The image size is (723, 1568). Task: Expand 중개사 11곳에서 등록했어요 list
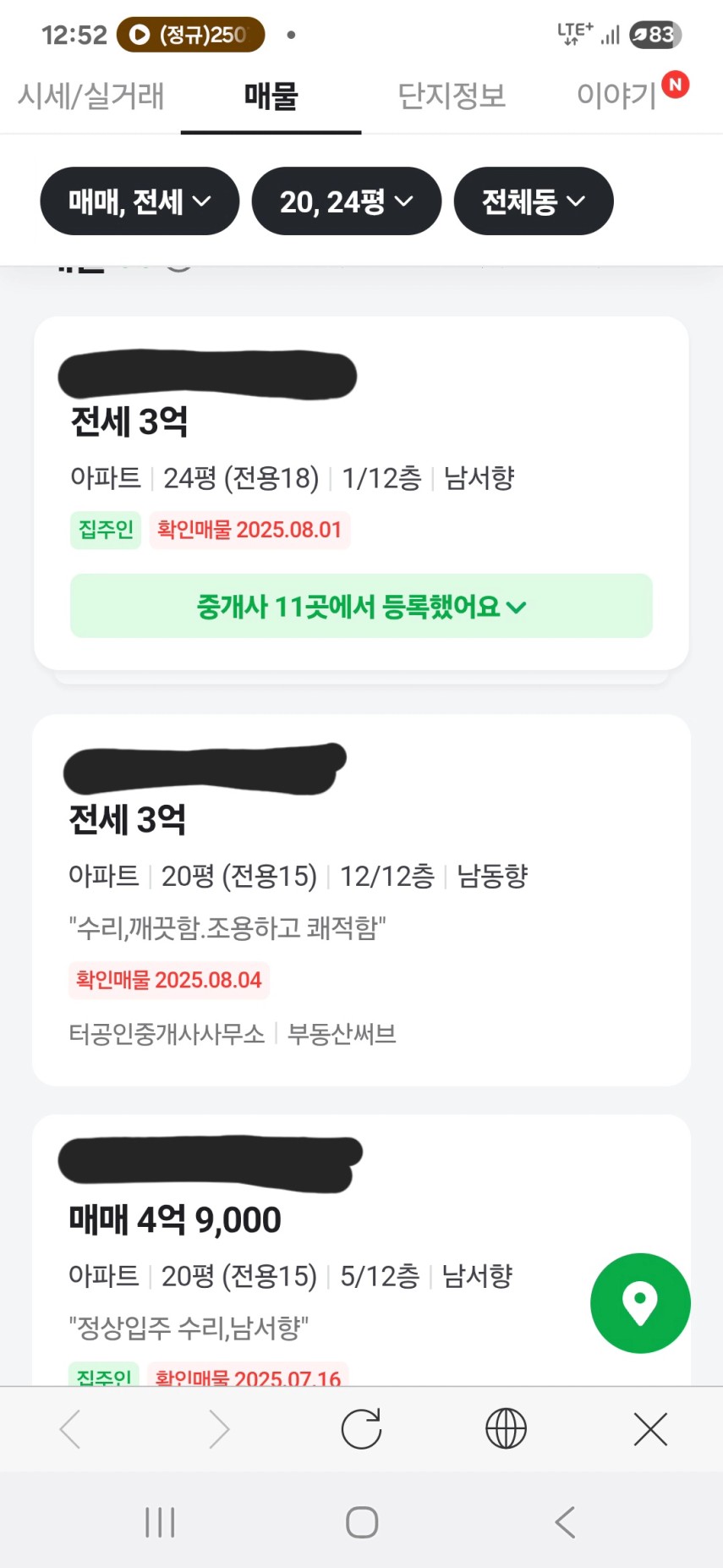[361, 606]
